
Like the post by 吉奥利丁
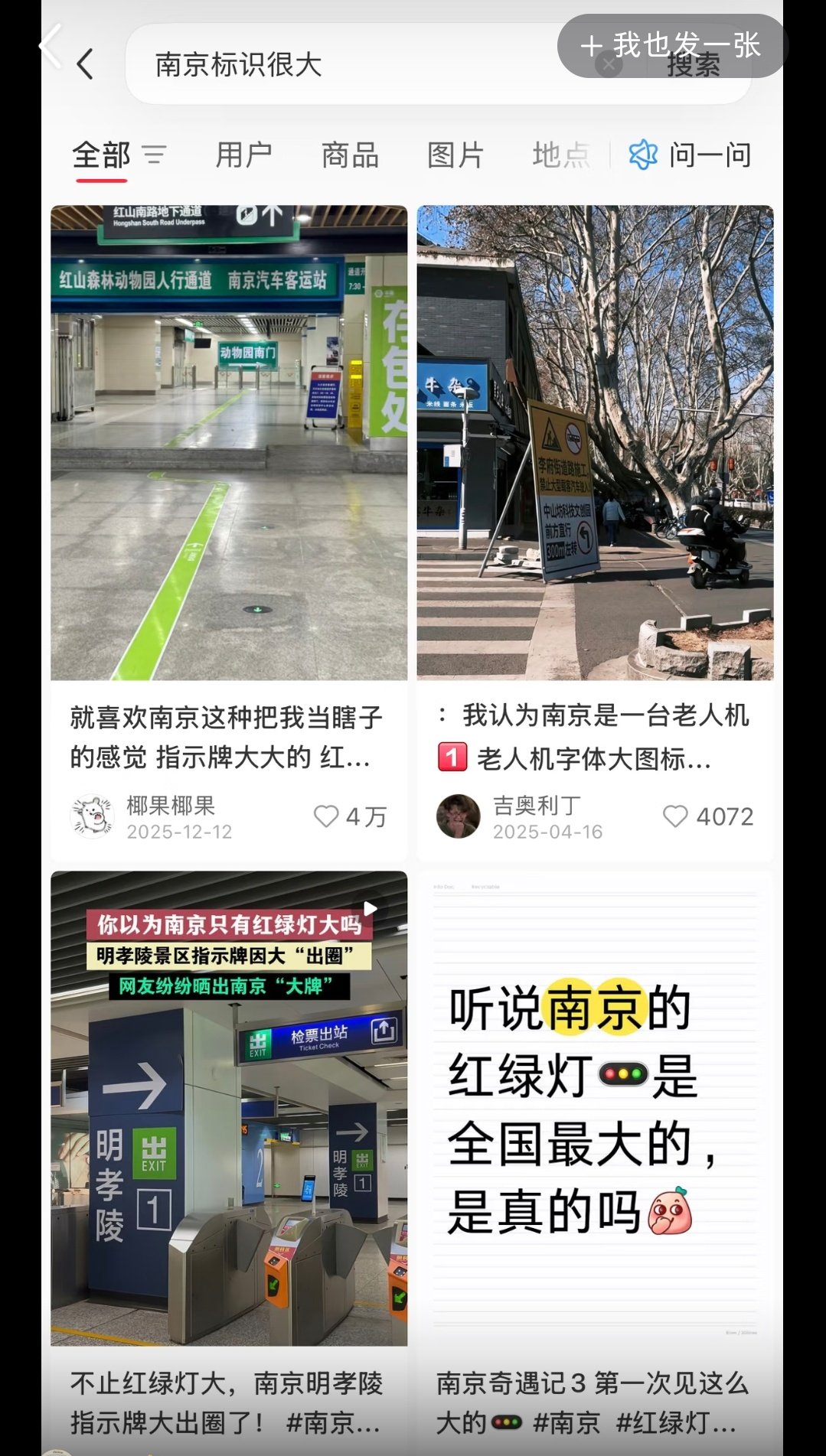[x=675, y=816]
